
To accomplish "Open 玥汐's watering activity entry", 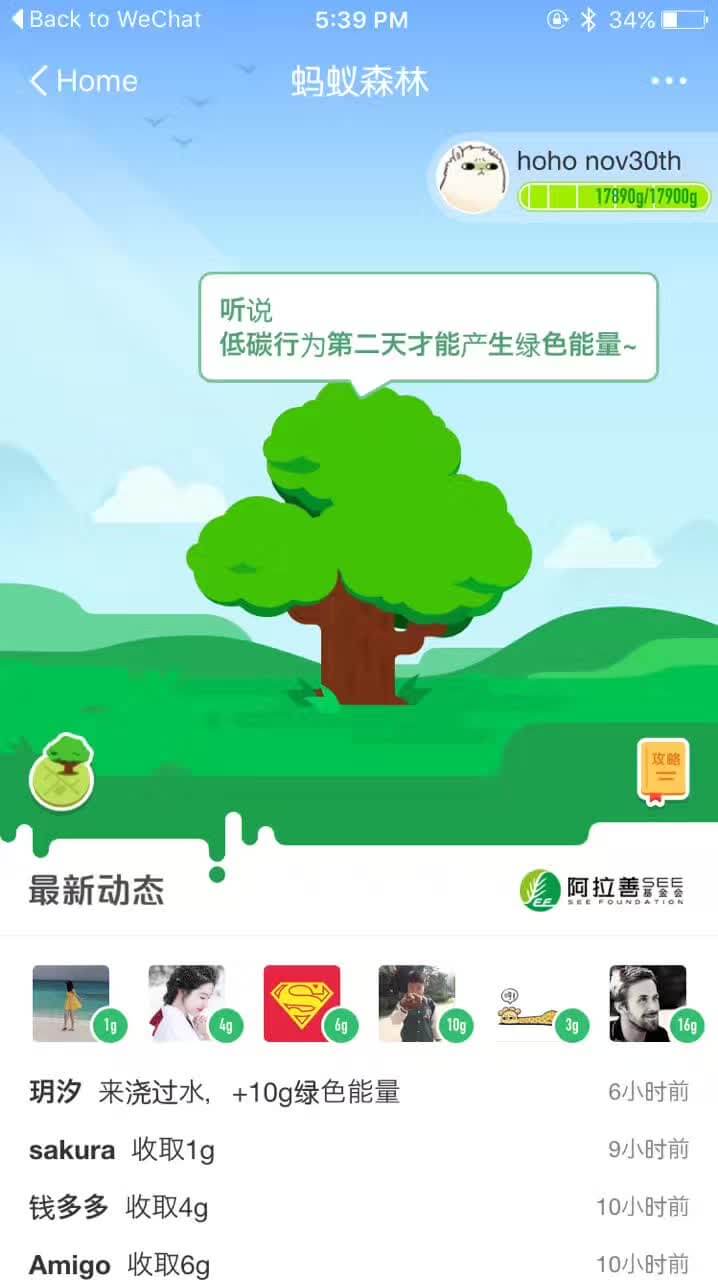I will 359,1092.
